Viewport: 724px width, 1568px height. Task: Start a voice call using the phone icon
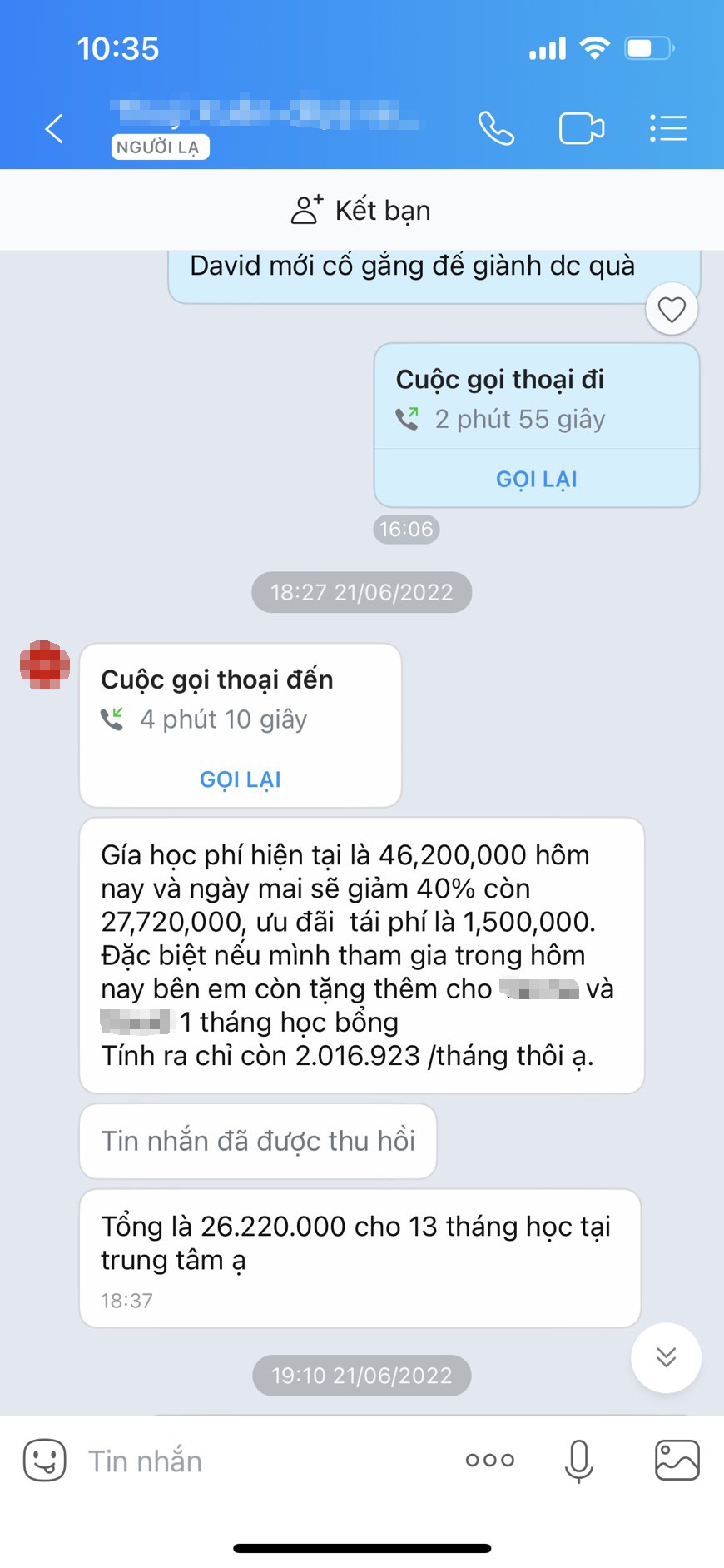[497, 128]
